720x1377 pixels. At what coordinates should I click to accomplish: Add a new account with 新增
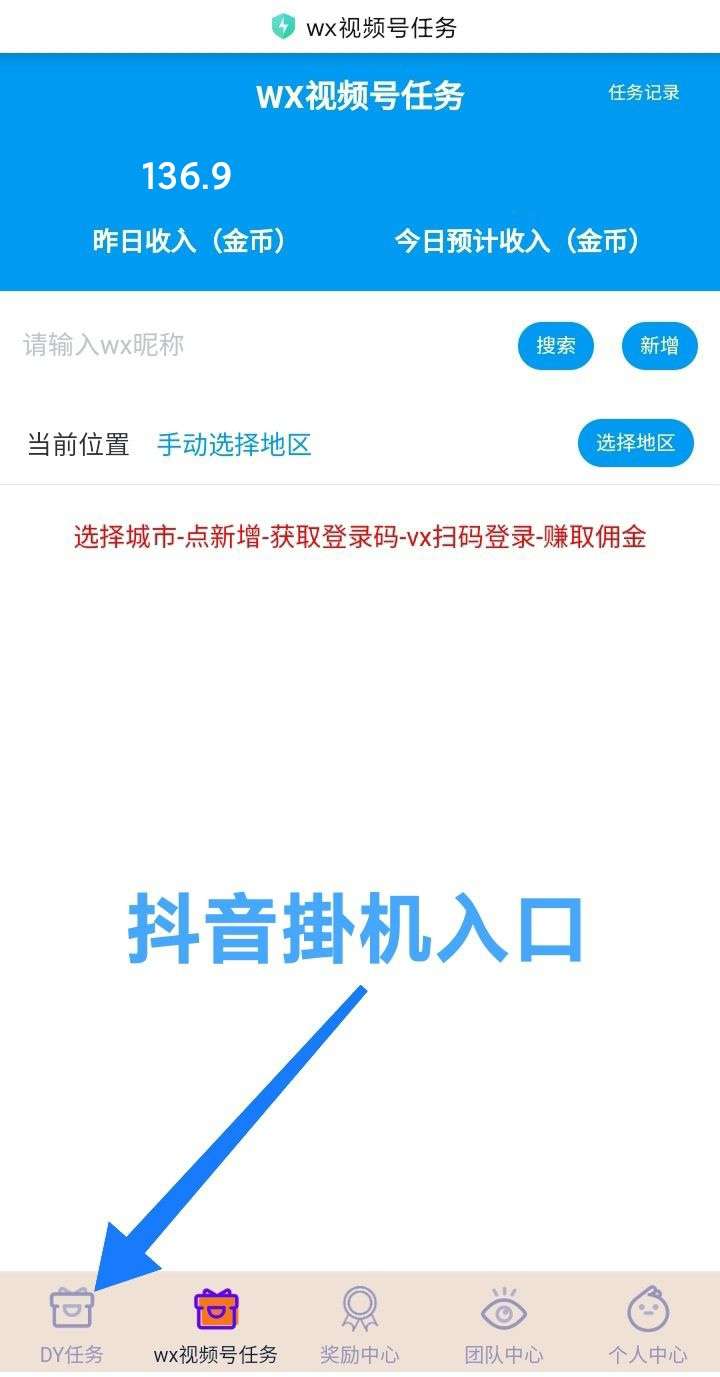[x=659, y=346]
